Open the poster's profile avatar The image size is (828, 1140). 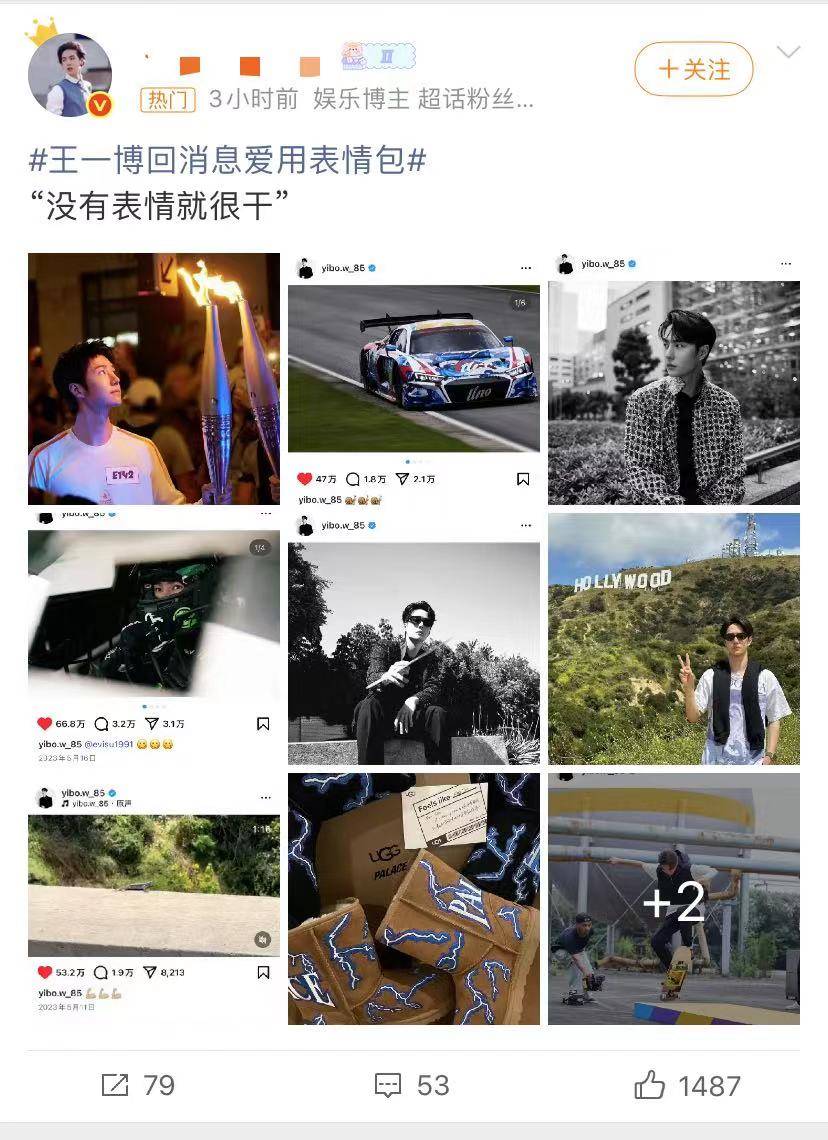point(69,75)
